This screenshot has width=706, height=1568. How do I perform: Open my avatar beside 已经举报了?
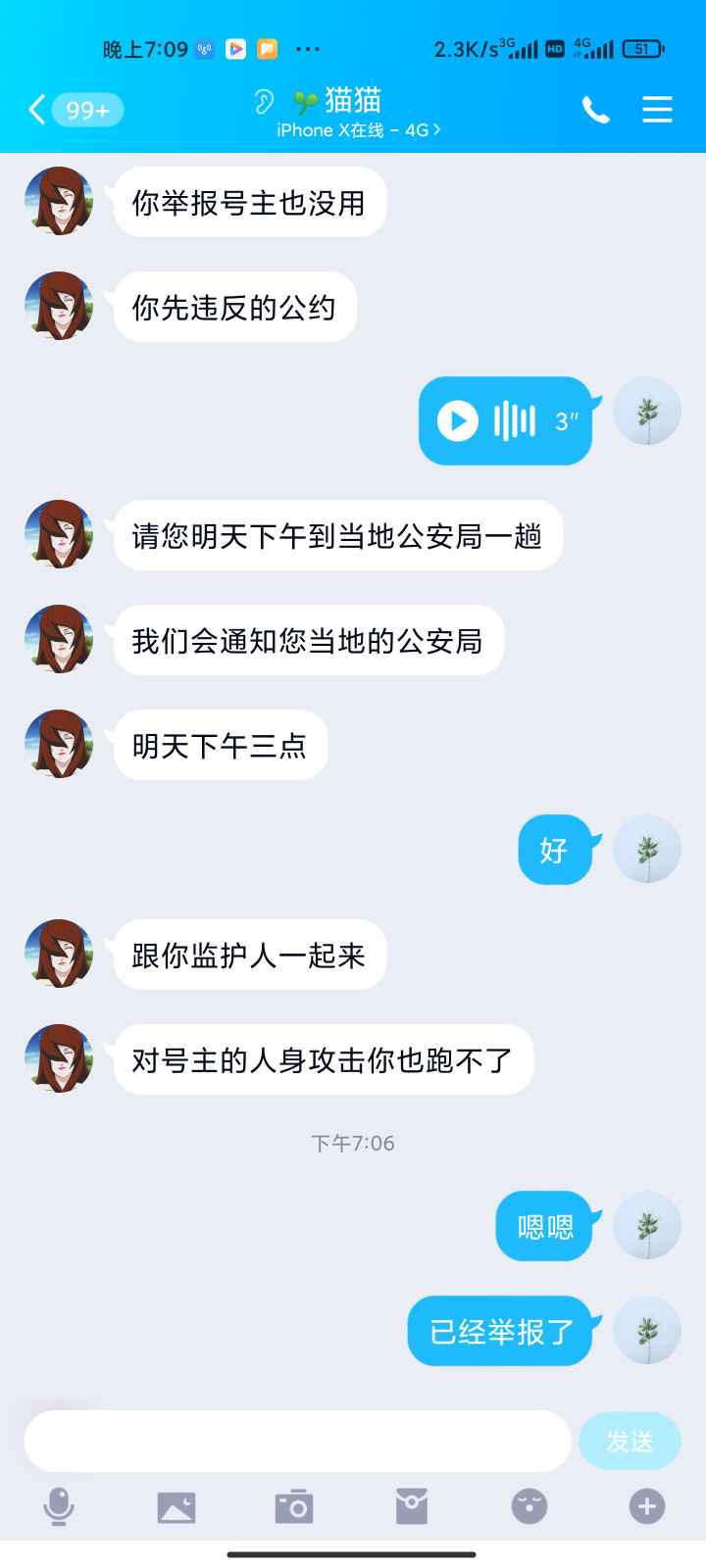[x=647, y=1330]
